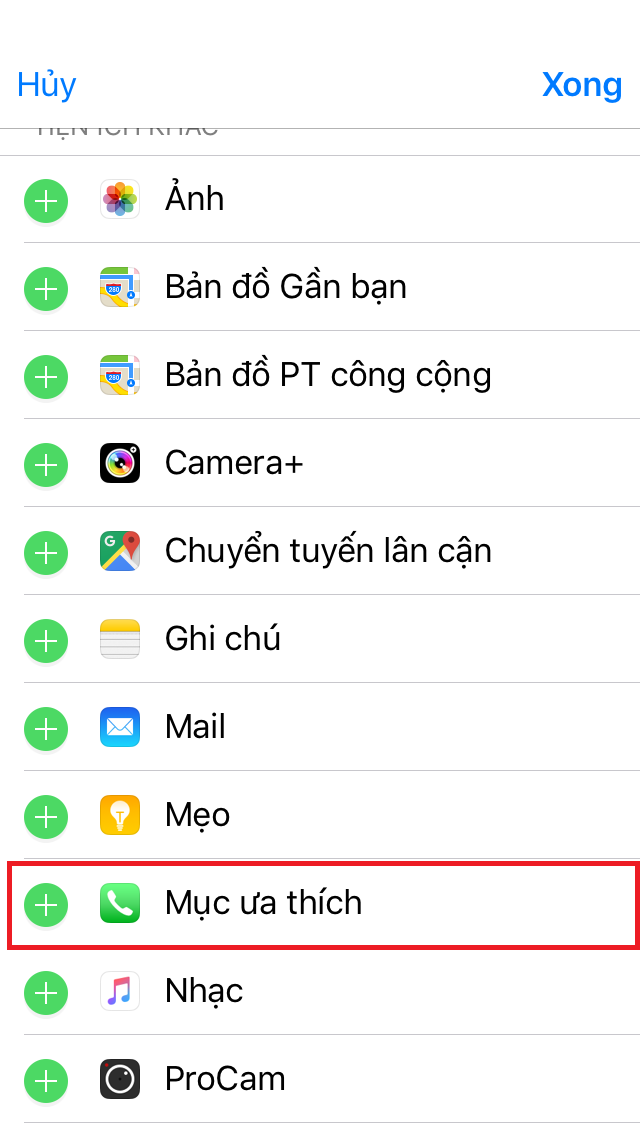Viewport: 640px width, 1136px height.
Task: Add the Nhạc widget
Action: [x=46, y=992]
